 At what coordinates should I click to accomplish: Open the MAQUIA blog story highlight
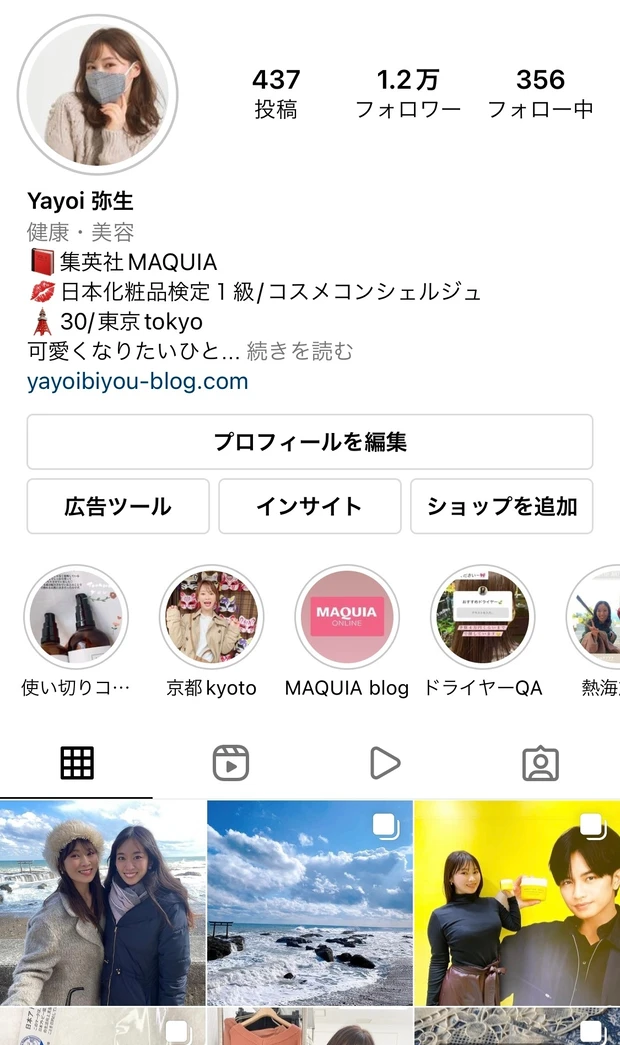[x=347, y=618]
